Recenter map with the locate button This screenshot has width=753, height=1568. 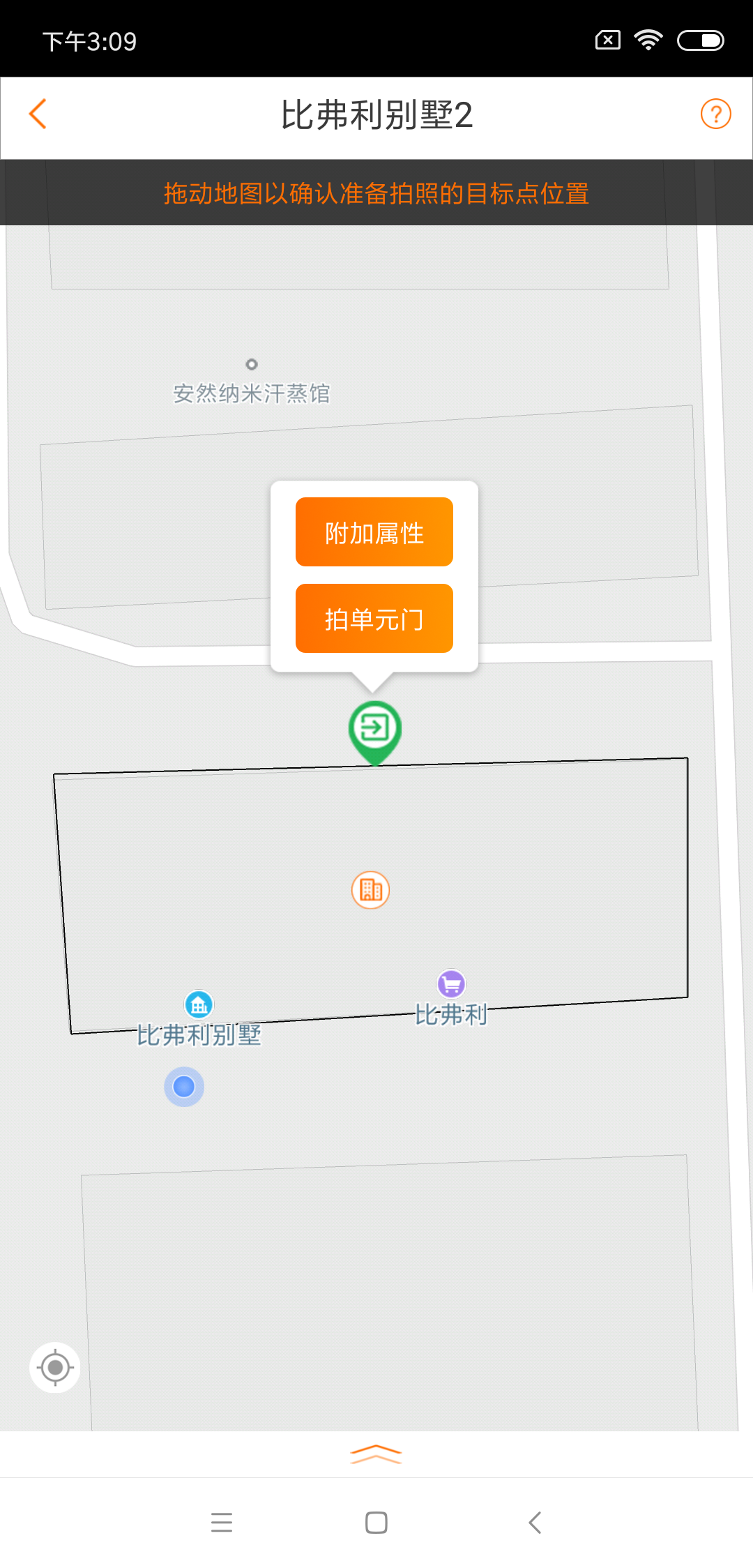pyautogui.click(x=55, y=1367)
